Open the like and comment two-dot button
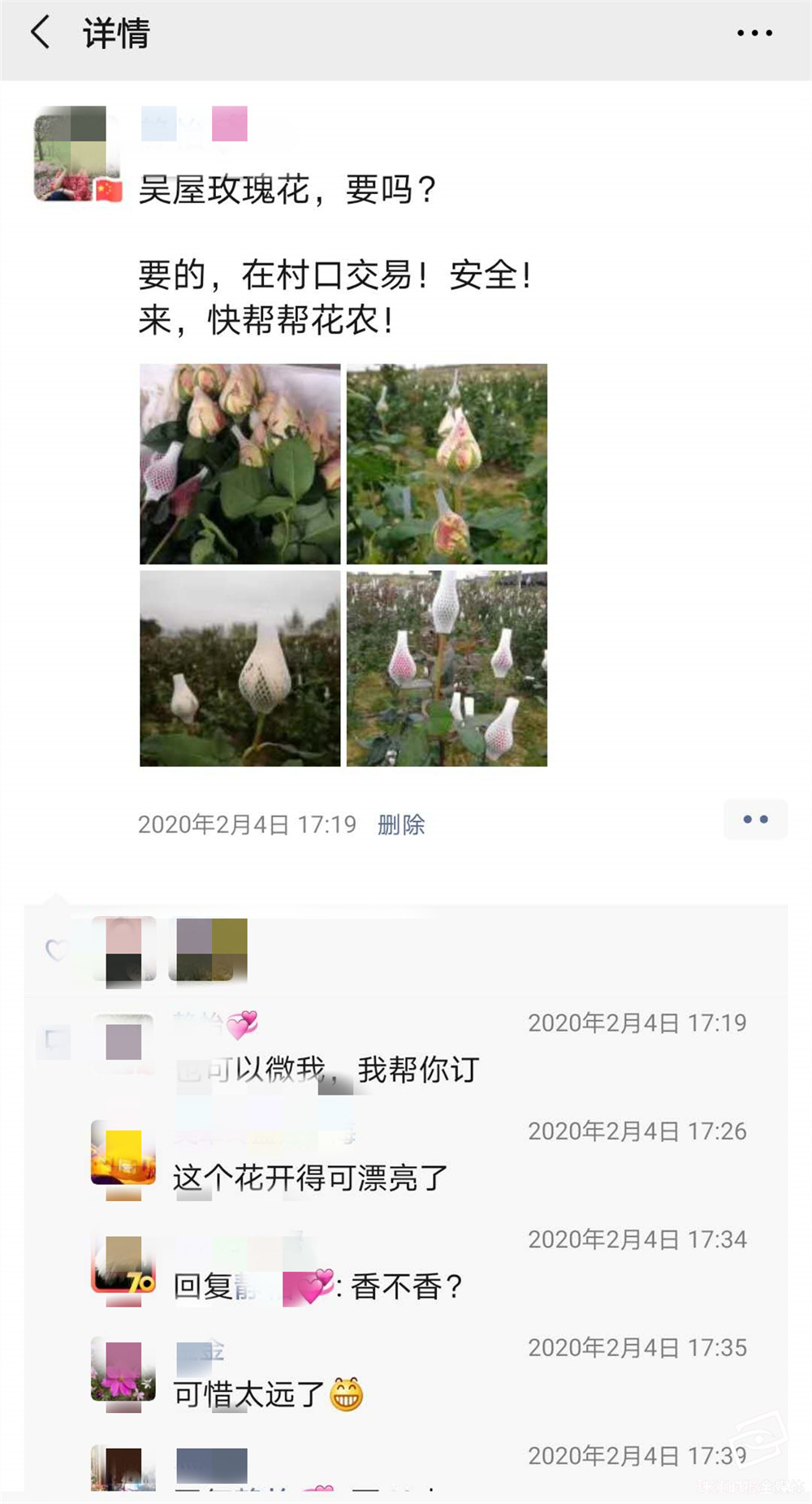This screenshot has width=812, height=1504. (x=755, y=819)
